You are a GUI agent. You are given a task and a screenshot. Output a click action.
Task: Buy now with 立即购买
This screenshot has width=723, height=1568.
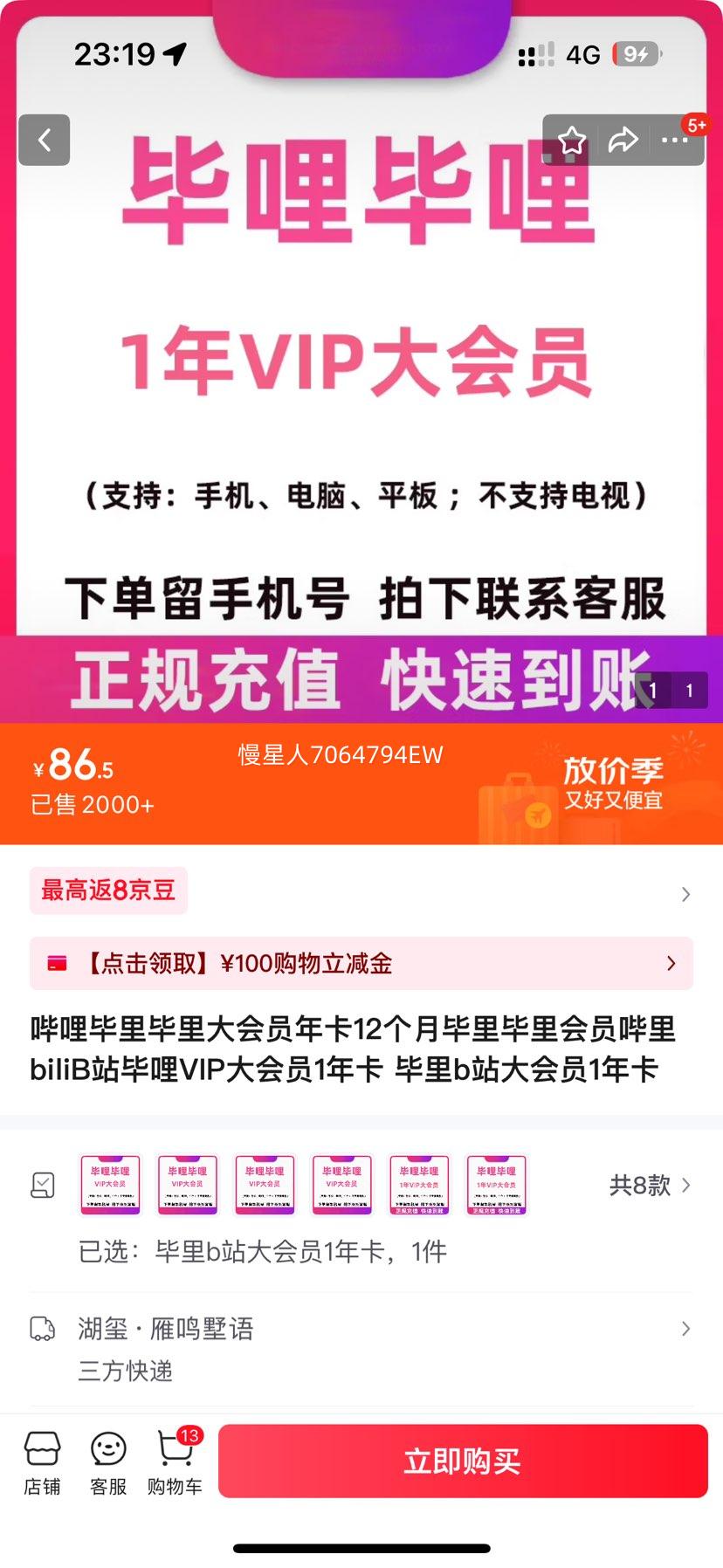[x=463, y=1461]
